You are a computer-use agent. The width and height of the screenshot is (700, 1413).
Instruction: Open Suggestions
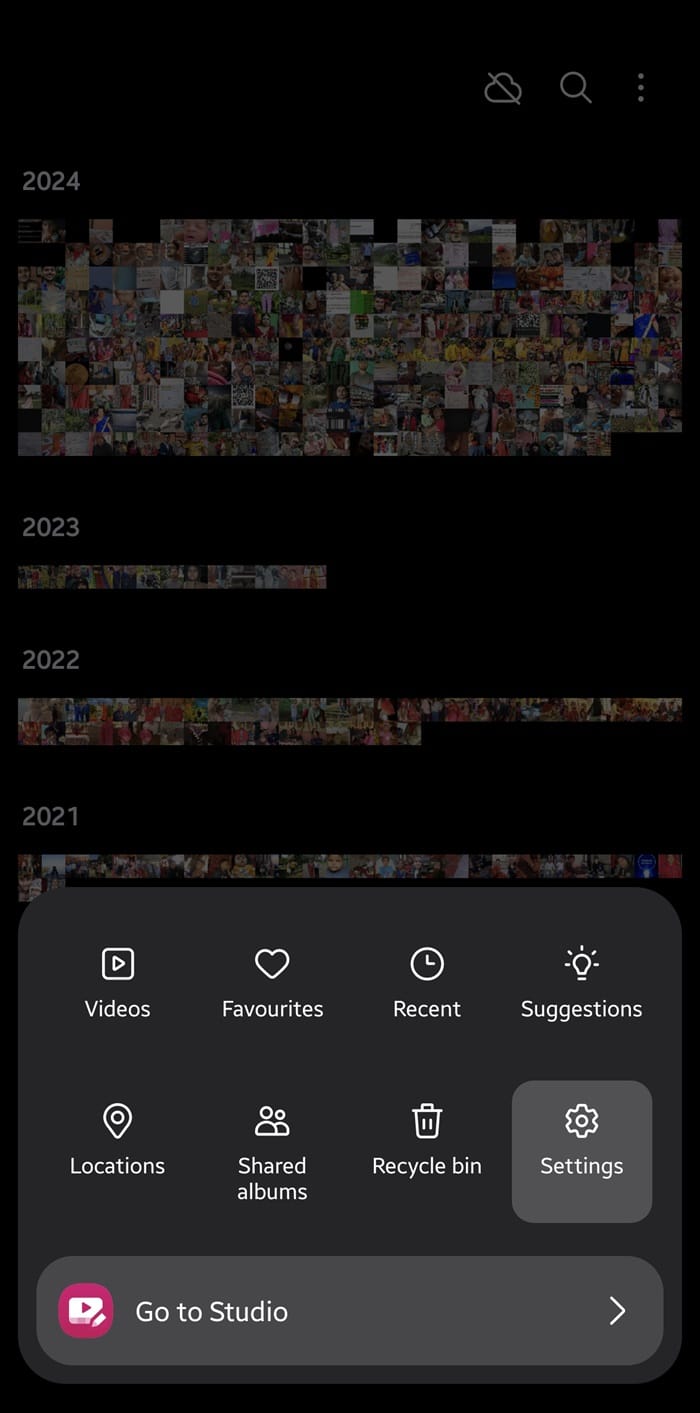click(x=581, y=984)
